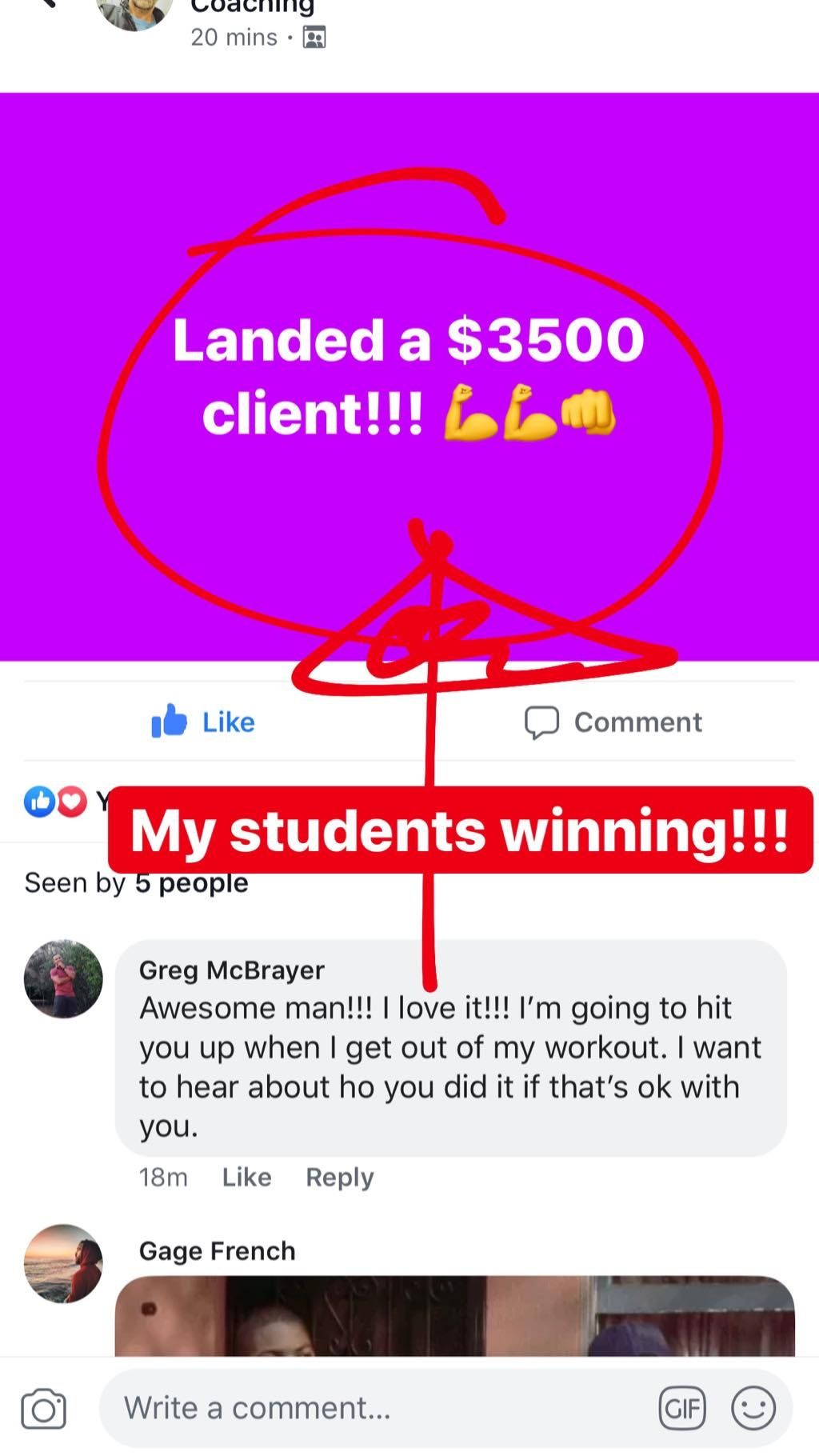This screenshot has width=819, height=1456.
Task: Like Greg McBrayer's comment
Action: (246, 1177)
